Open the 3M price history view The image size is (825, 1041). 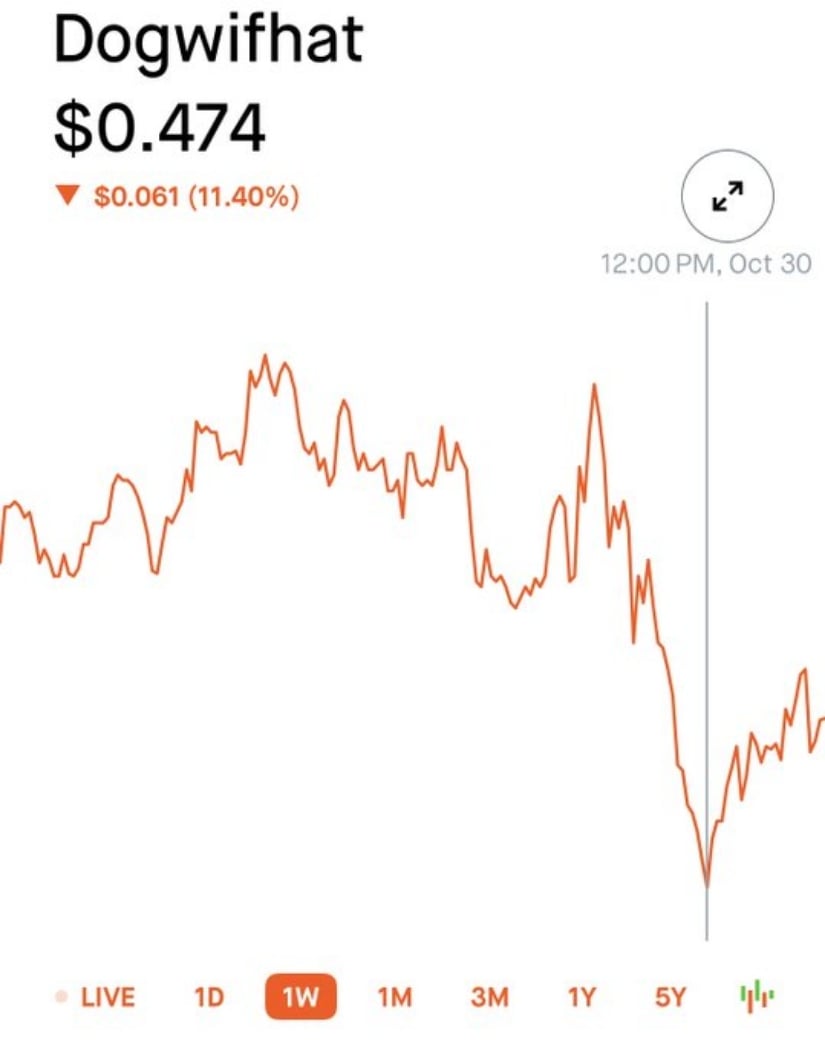coord(487,996)
